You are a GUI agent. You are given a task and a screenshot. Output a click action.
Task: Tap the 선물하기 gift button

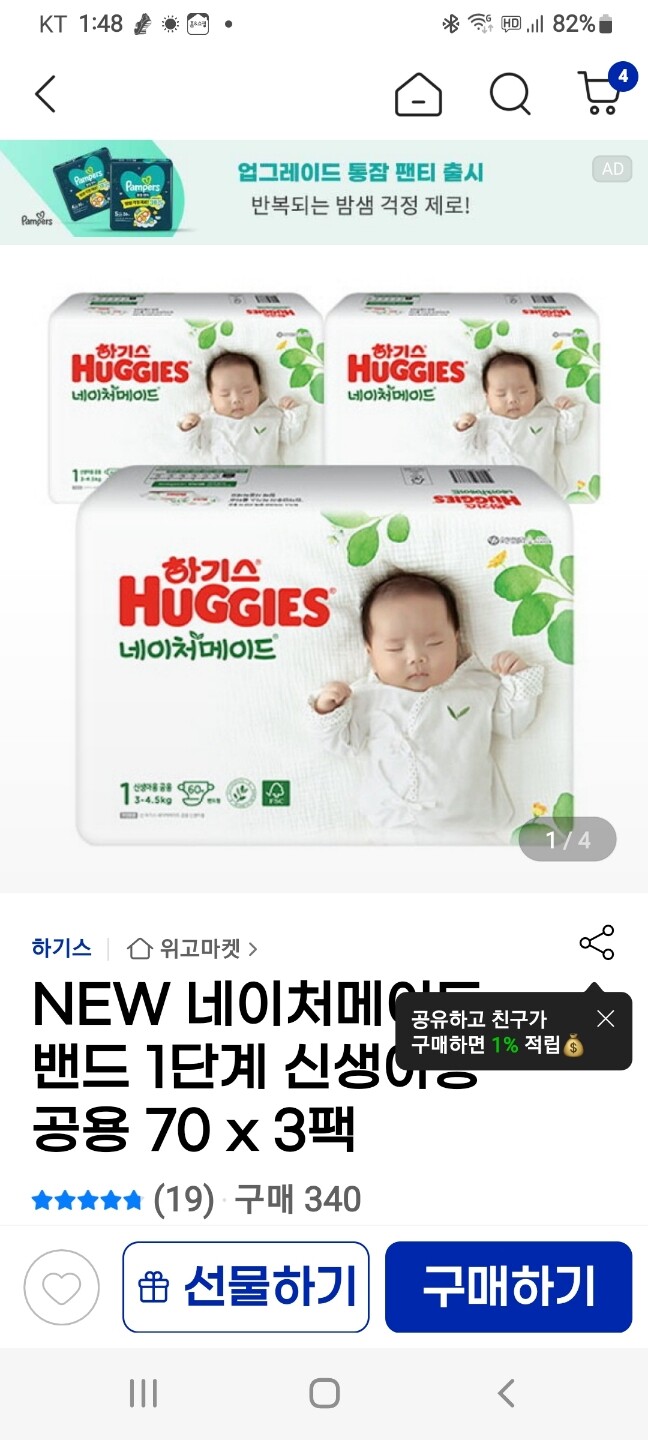point(246,1287)
